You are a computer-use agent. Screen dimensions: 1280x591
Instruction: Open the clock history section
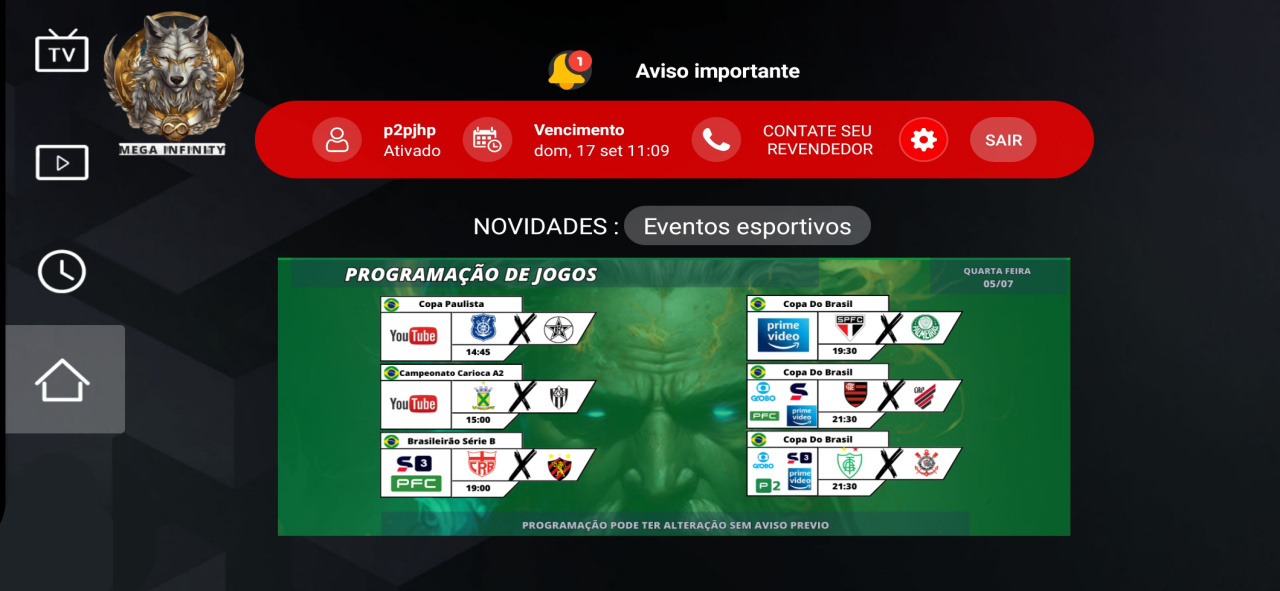click(62, 271)
